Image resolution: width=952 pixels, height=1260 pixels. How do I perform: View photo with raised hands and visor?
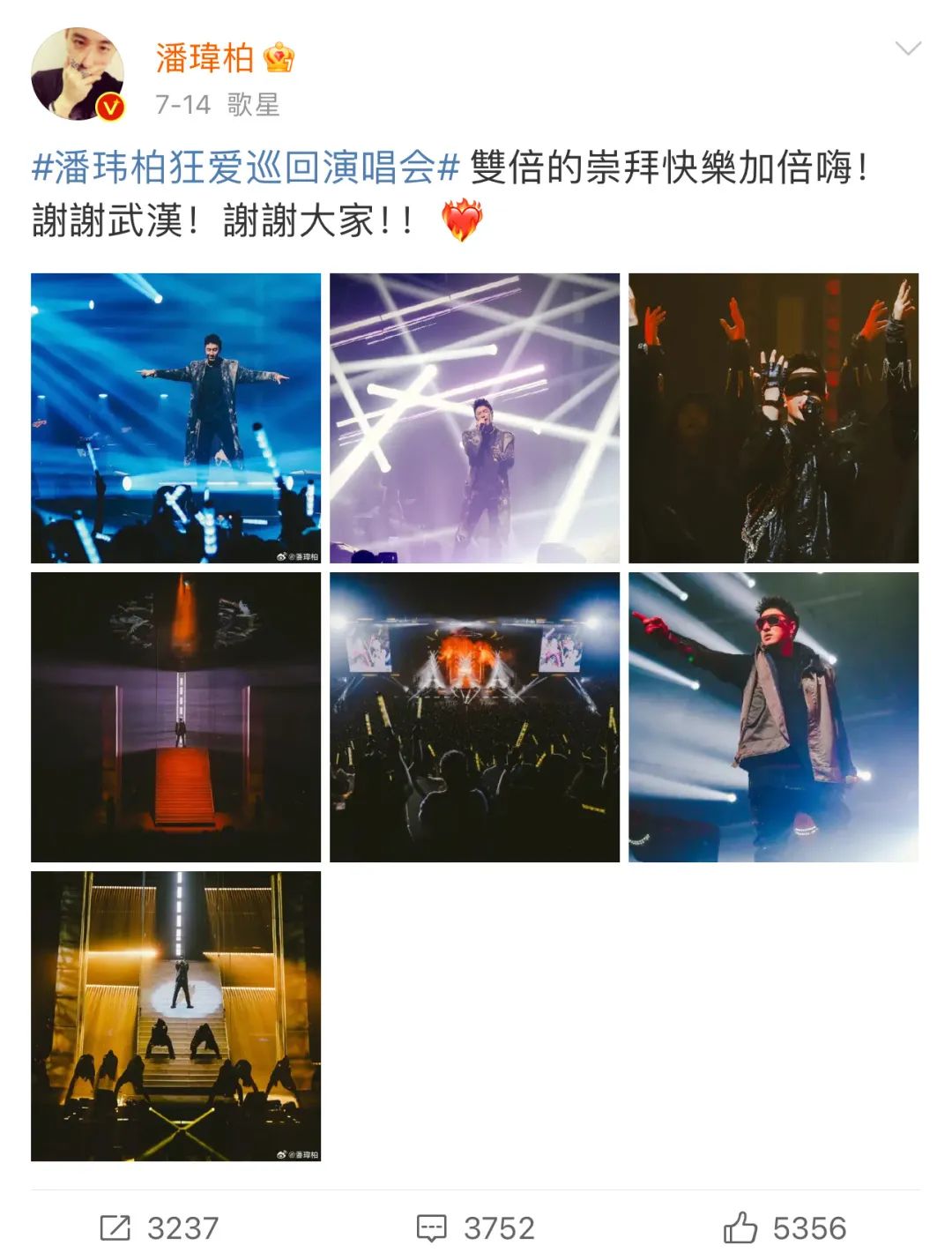[773, 418]
